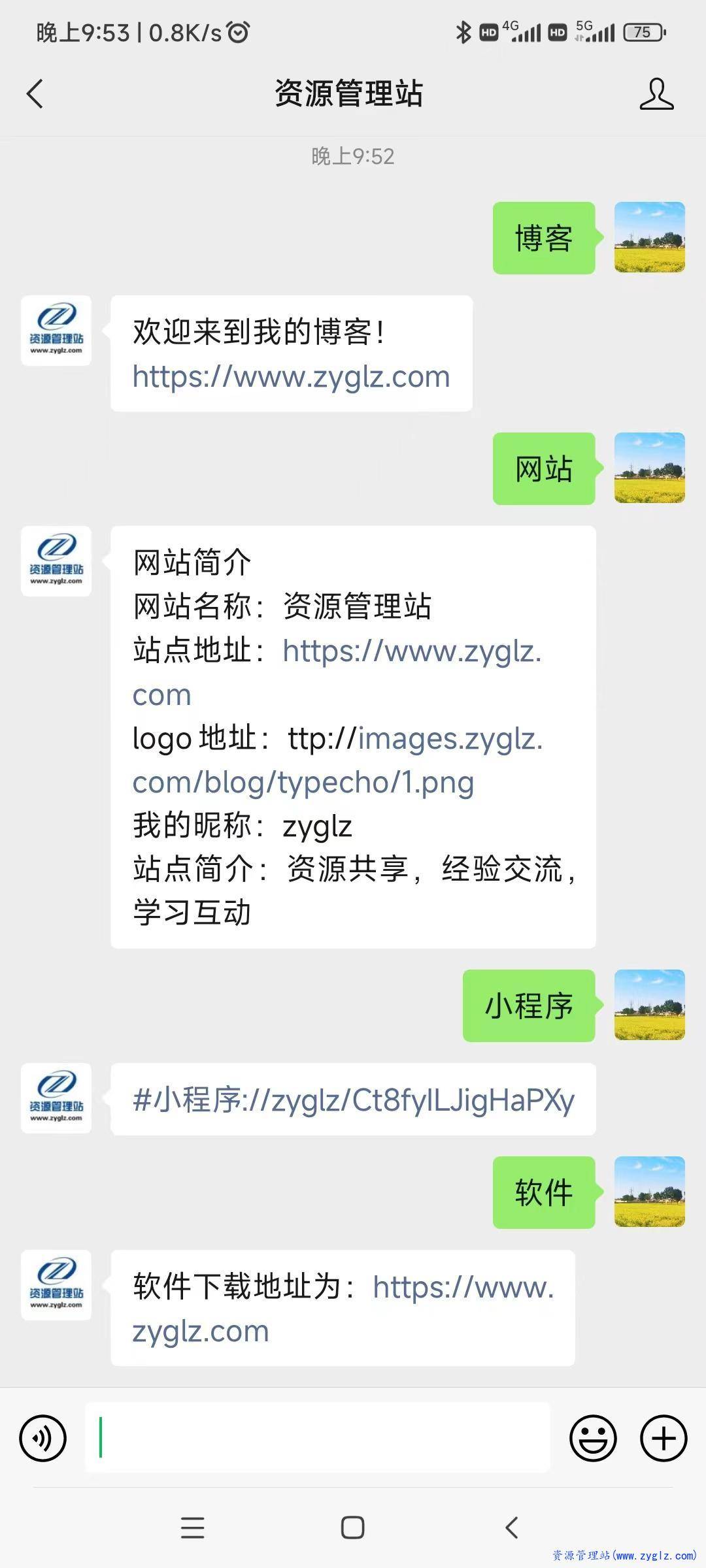Open the plus attachment menu
Screen dimensions: 706x1568
(663, 1438)
